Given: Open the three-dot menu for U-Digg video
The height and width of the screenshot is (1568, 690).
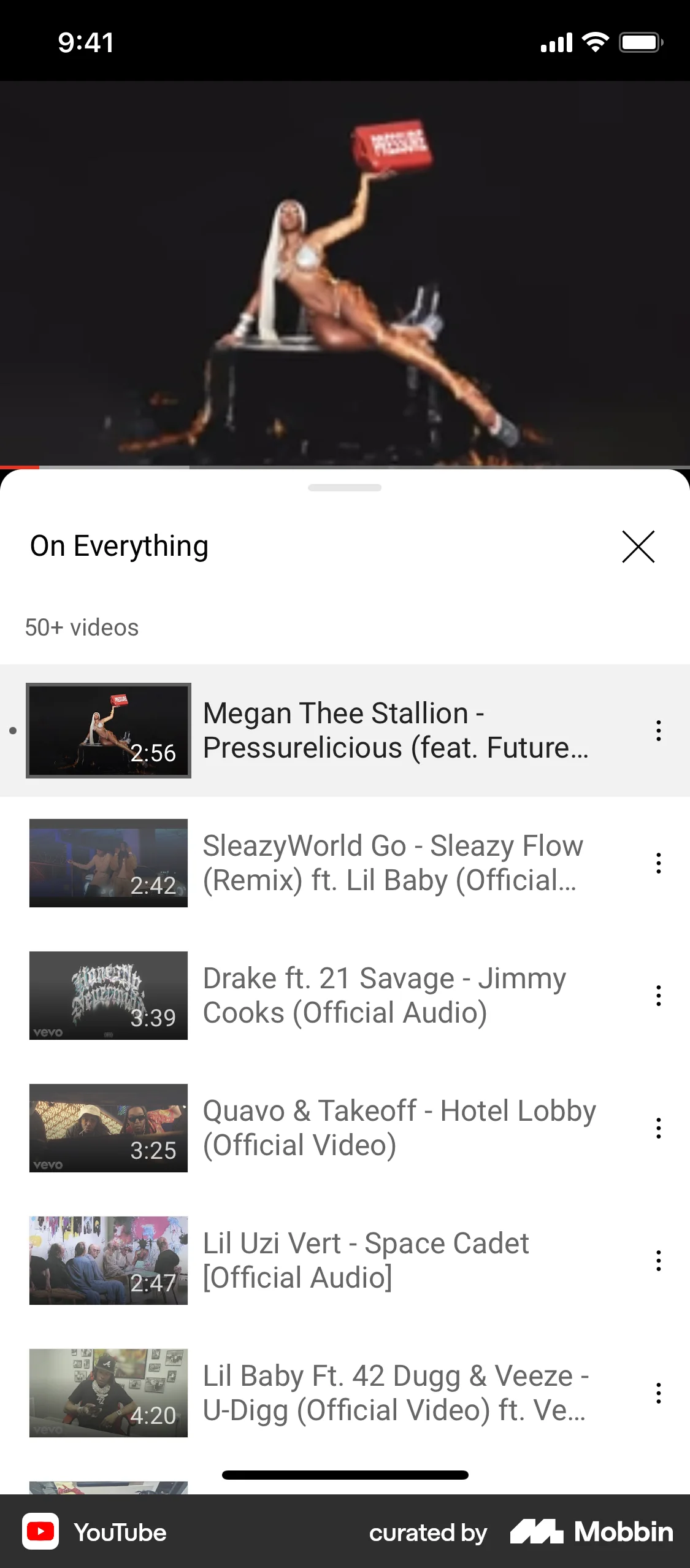Looking at the screenshot, I should coord(658,1394).
